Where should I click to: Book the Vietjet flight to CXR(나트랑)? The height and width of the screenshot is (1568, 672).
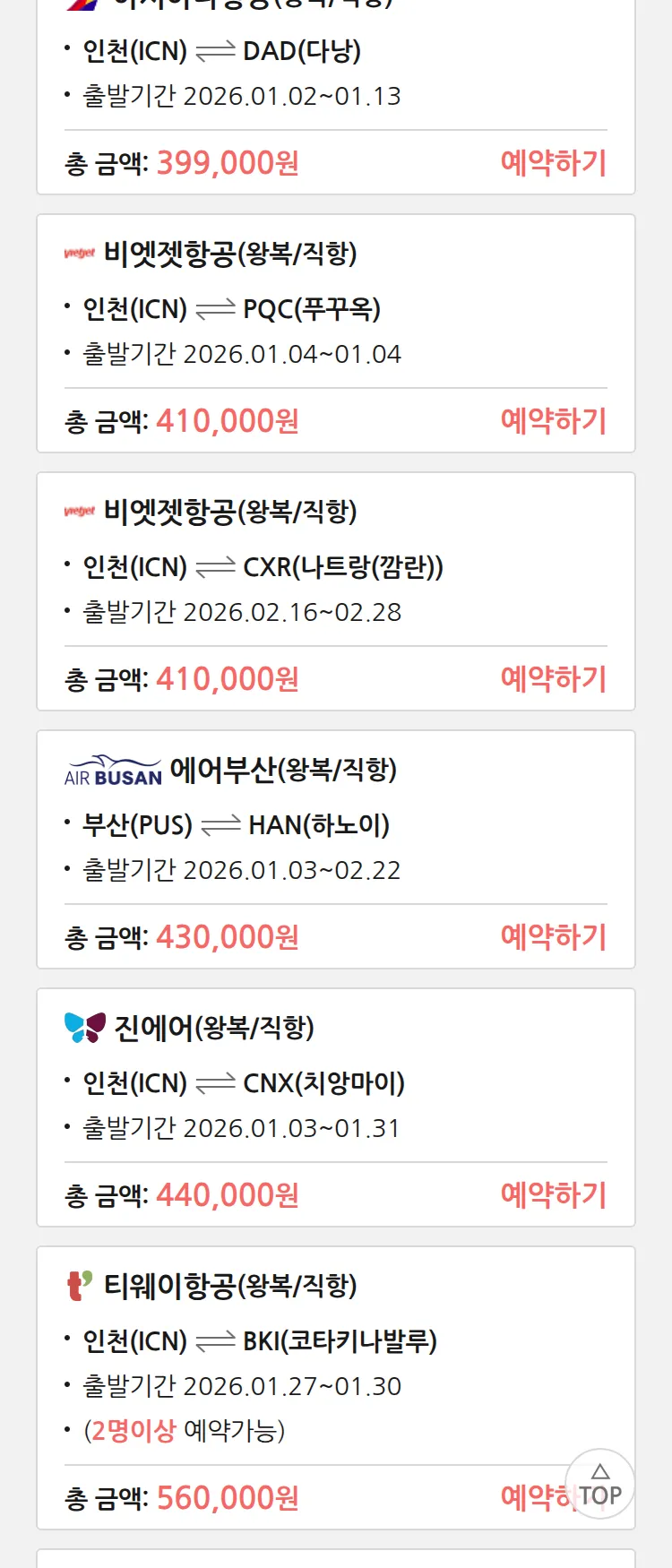(553, 679)
